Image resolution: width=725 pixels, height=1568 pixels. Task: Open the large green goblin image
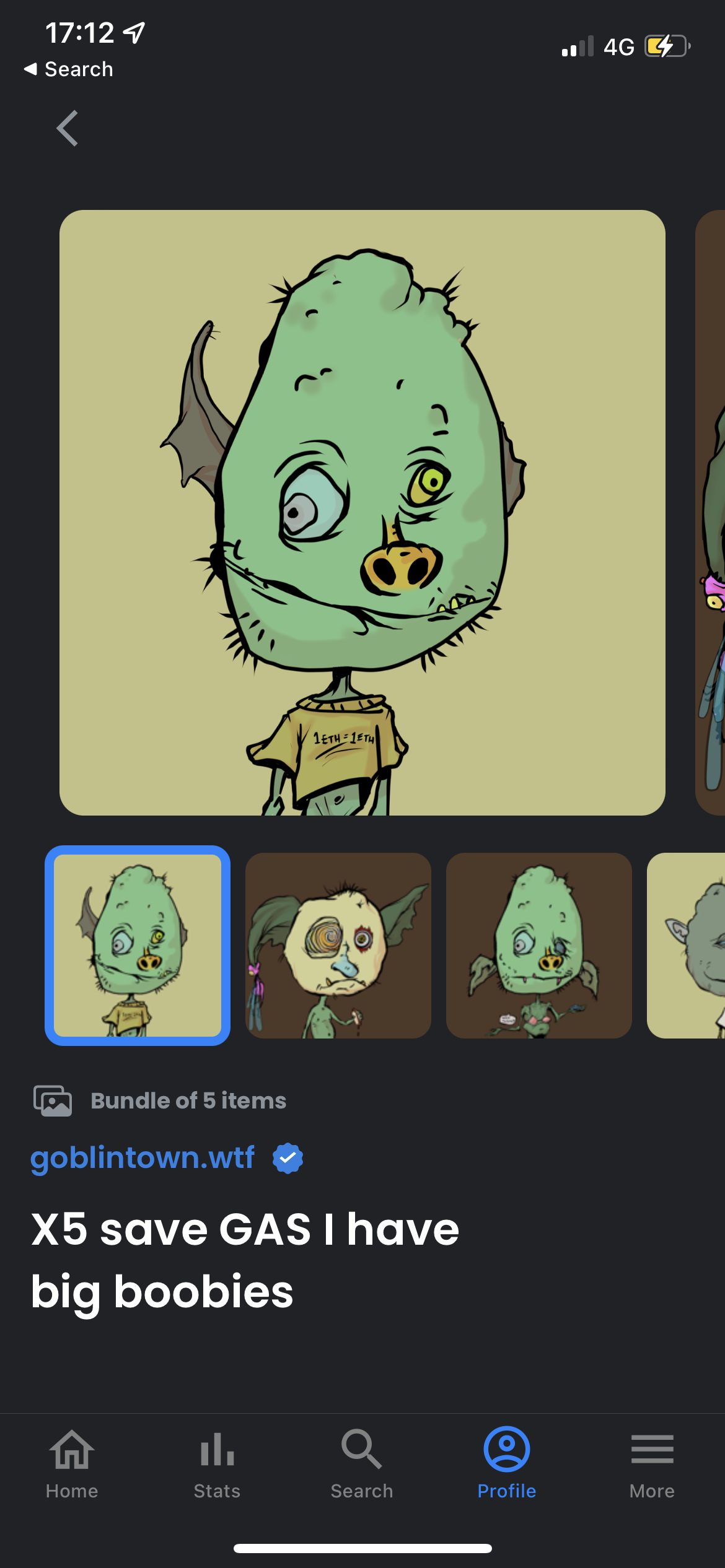(362, 512)
